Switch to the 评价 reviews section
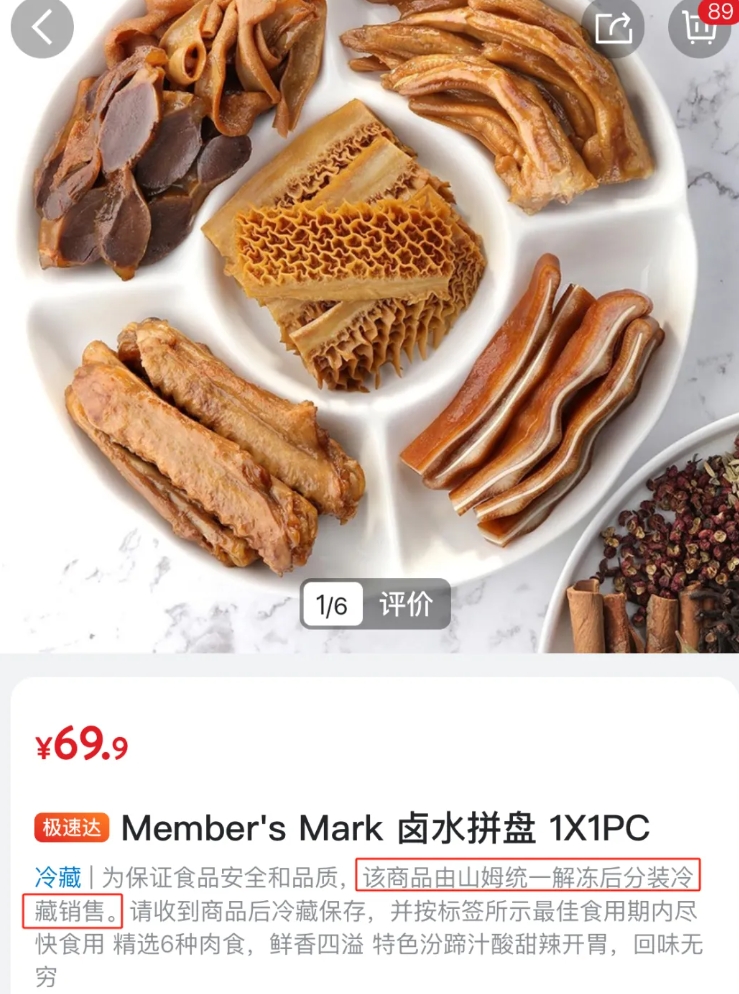739x994 pixels. coord(406,604)
